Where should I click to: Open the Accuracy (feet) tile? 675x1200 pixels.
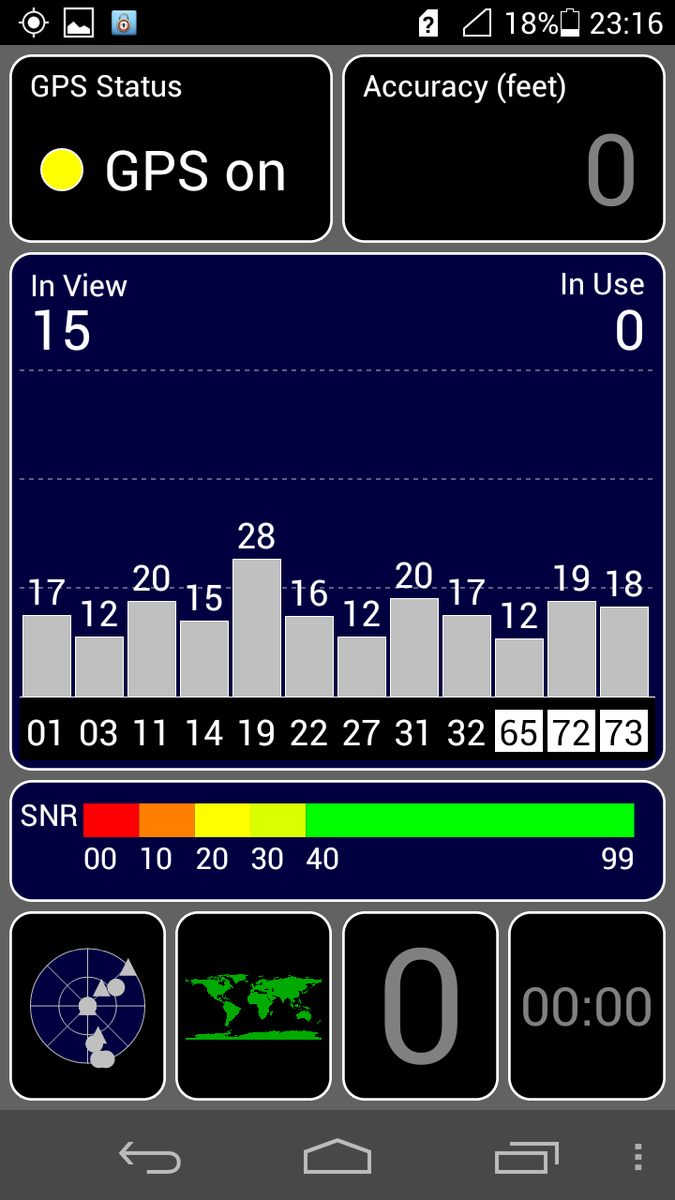[x=503, y=148]
